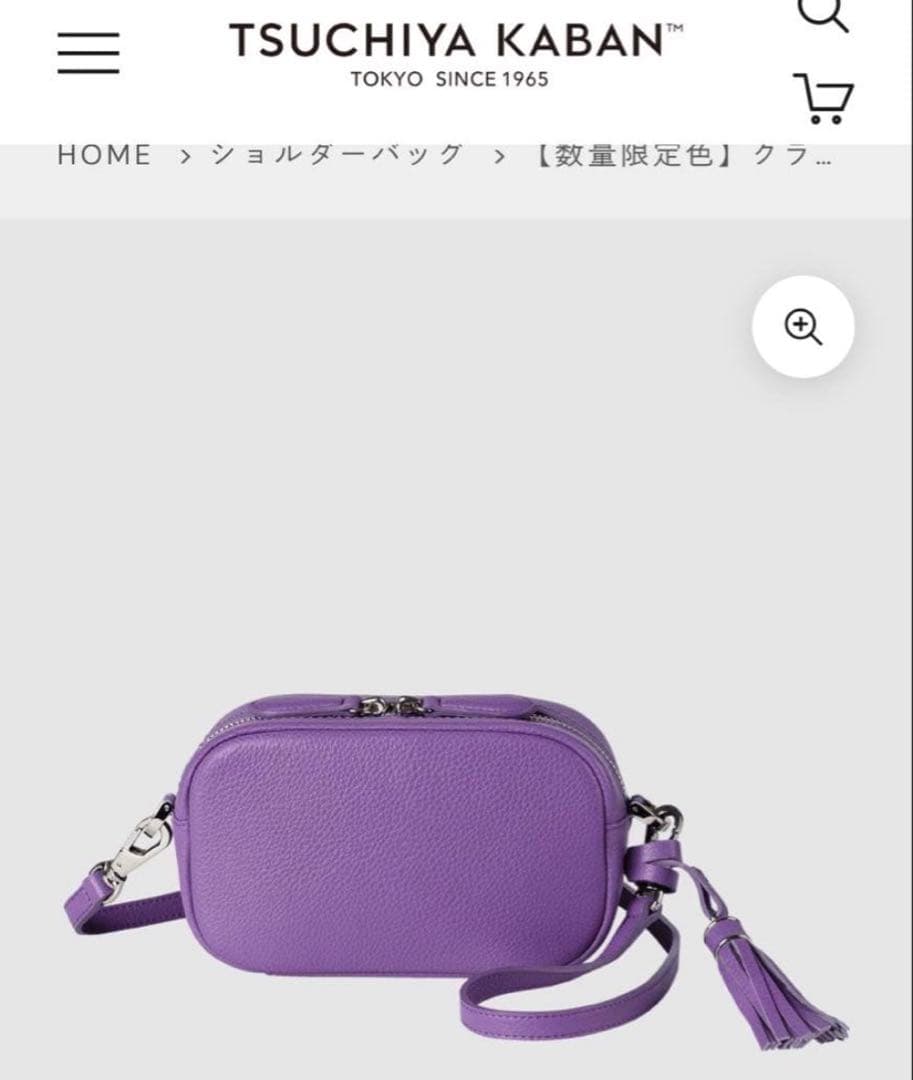Screen dimensions: 913x1080
Task: Click the breadcrumb bar area
Action: (456, 155)
